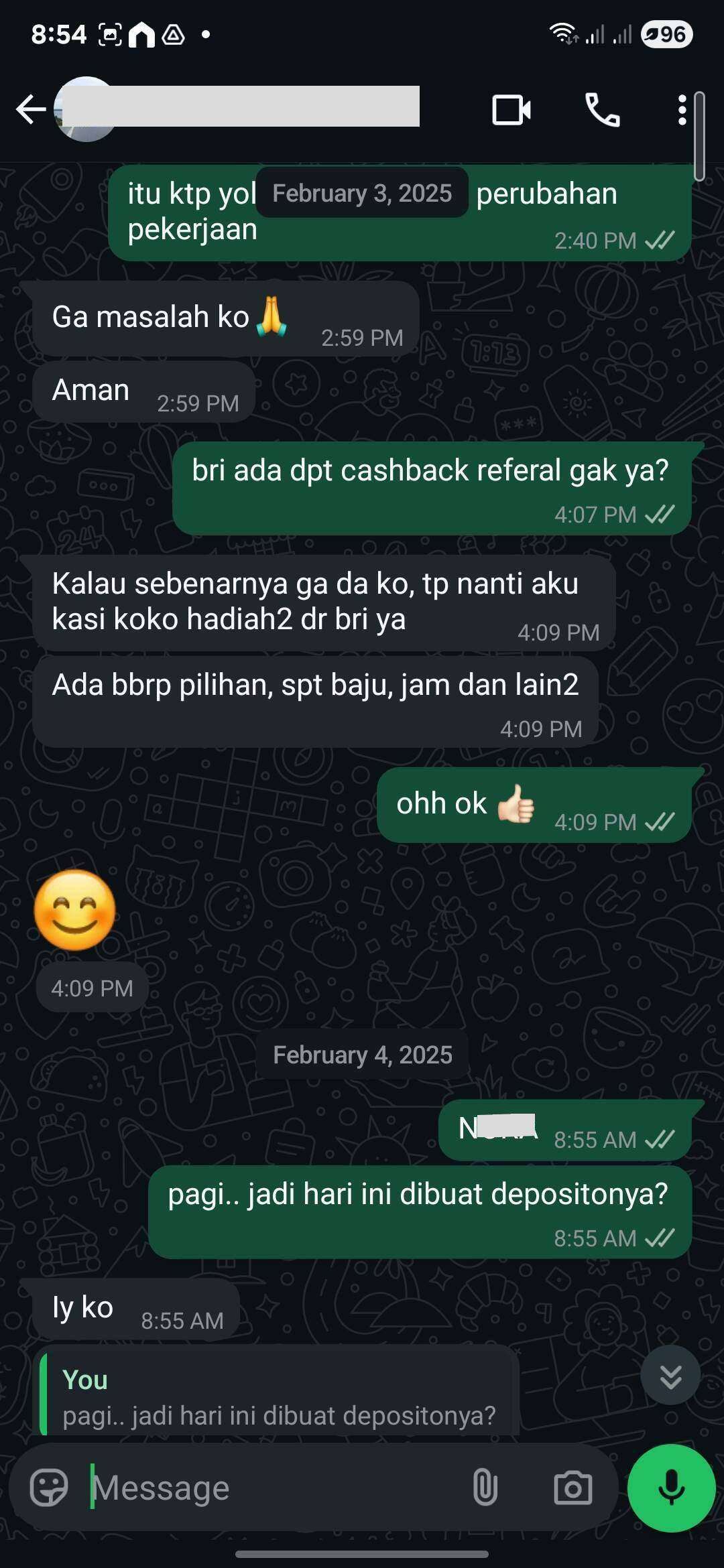
Task: Open the three-dot overflow menu
Action: click(682, 110)
